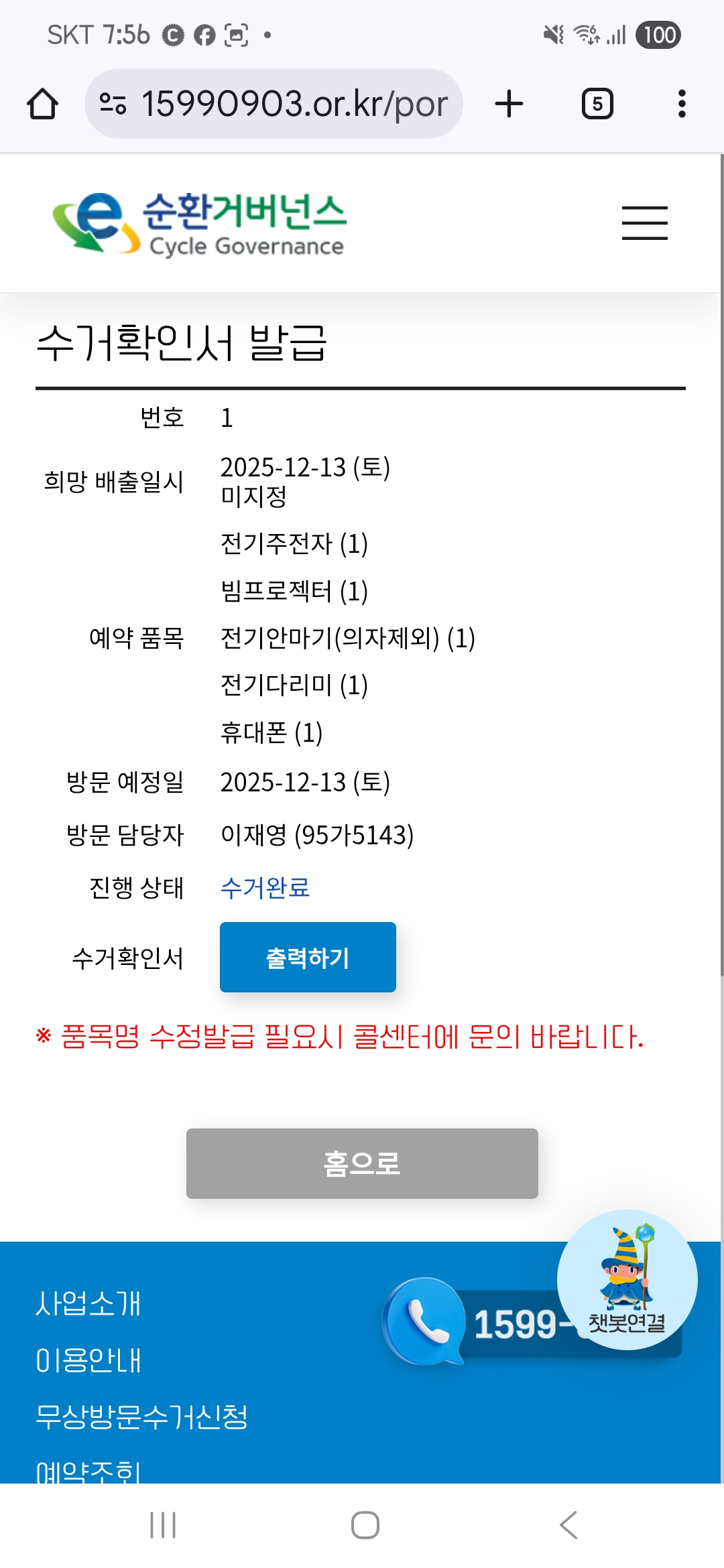724x1568 pixels.
Task: Open a new browser tab
Action: [509, 104]
